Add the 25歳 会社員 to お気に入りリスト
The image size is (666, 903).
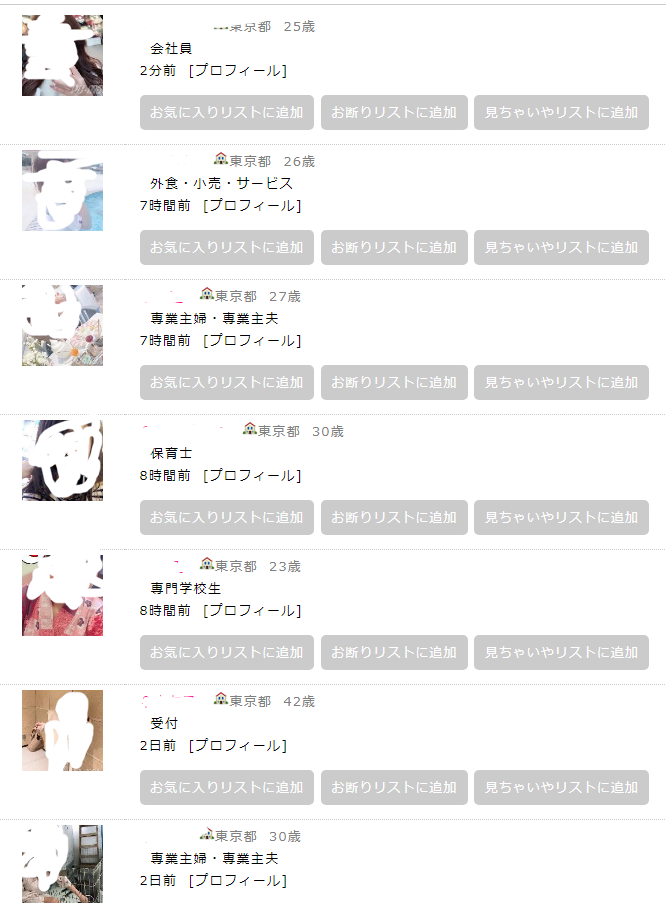(227, 113)
